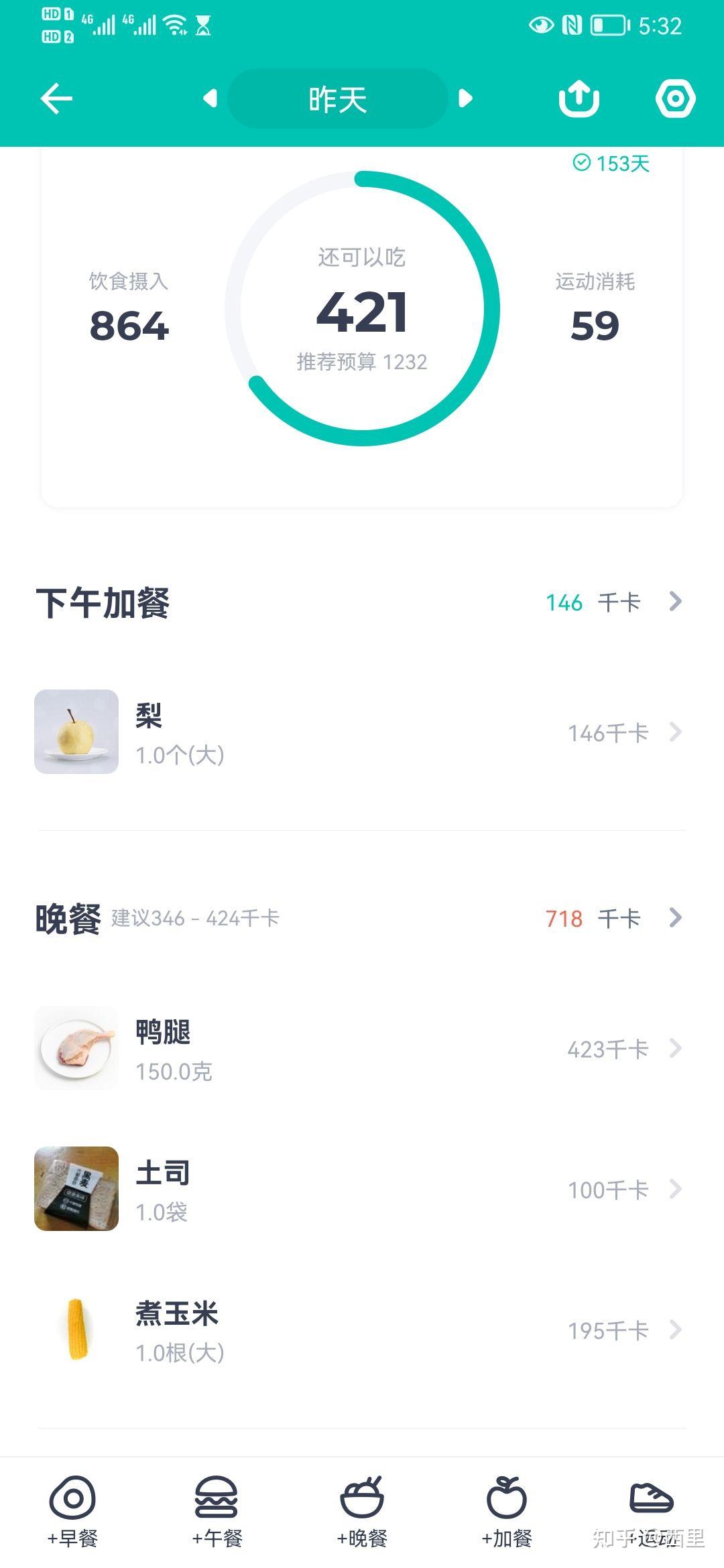The width and height of the screenshot is (724, 1568).
Task: Go back using the arrow icon
Action: coord(56,99)
